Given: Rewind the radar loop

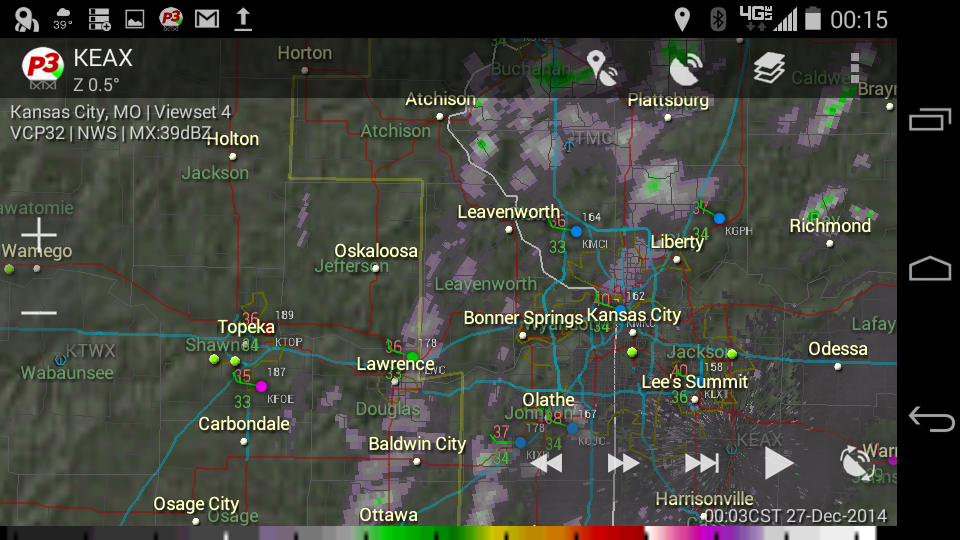Looking at the screenshot, I should coord(546,463).
